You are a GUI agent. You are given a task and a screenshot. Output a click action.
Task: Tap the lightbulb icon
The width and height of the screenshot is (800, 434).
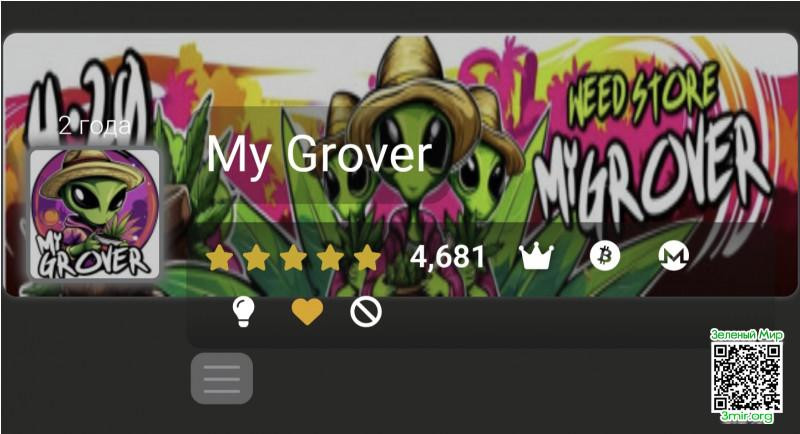coord(243,312)
